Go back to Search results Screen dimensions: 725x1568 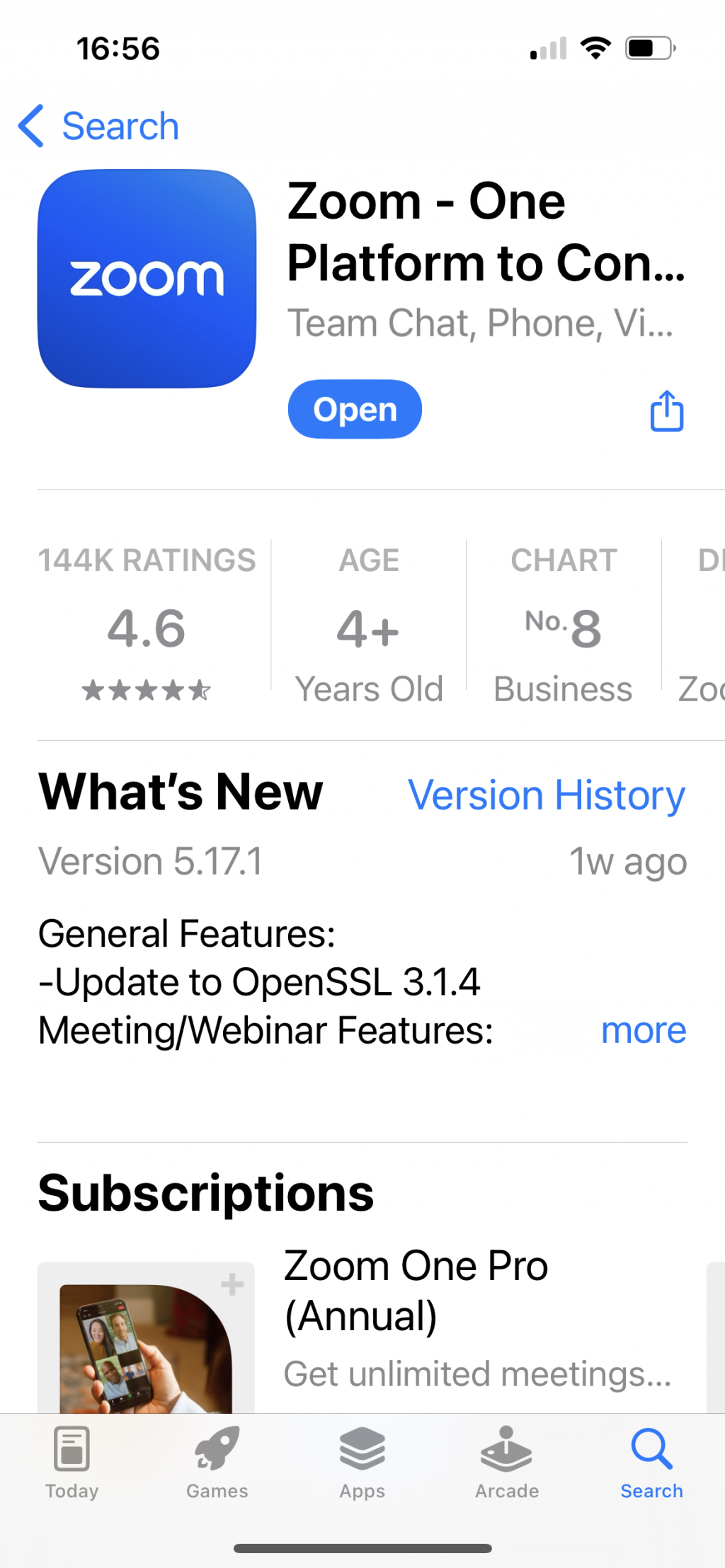[x=98, y=127]
